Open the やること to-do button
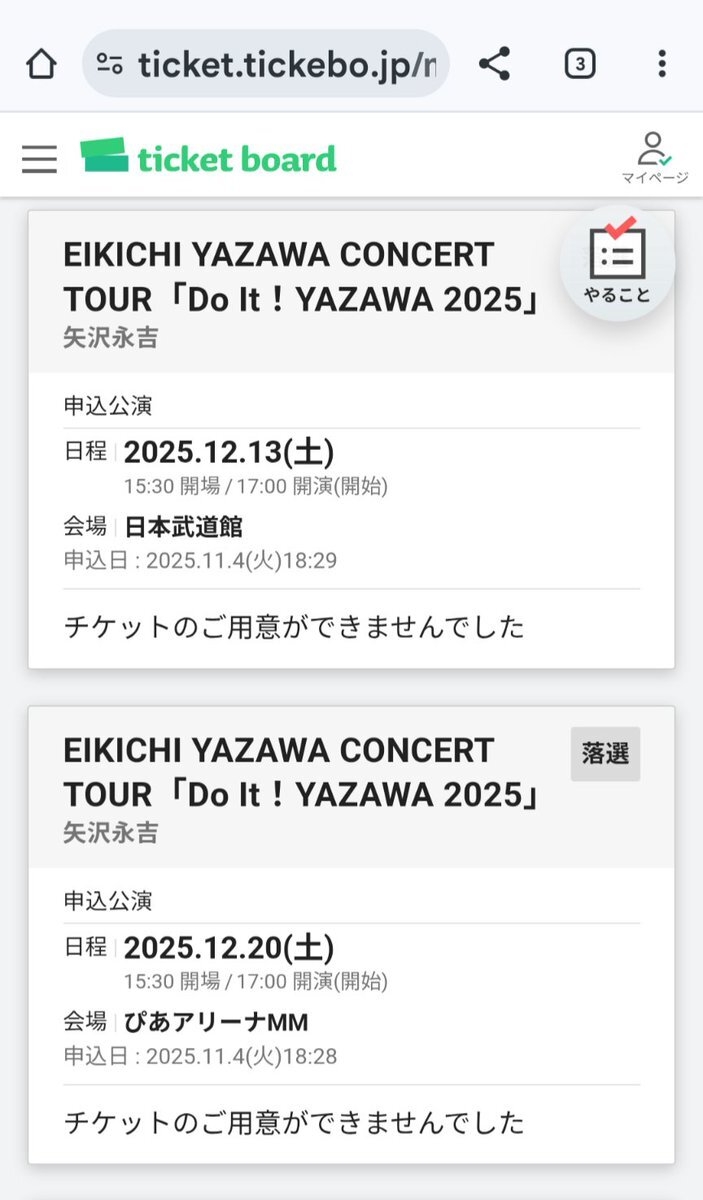 click(x=617, y=263)
